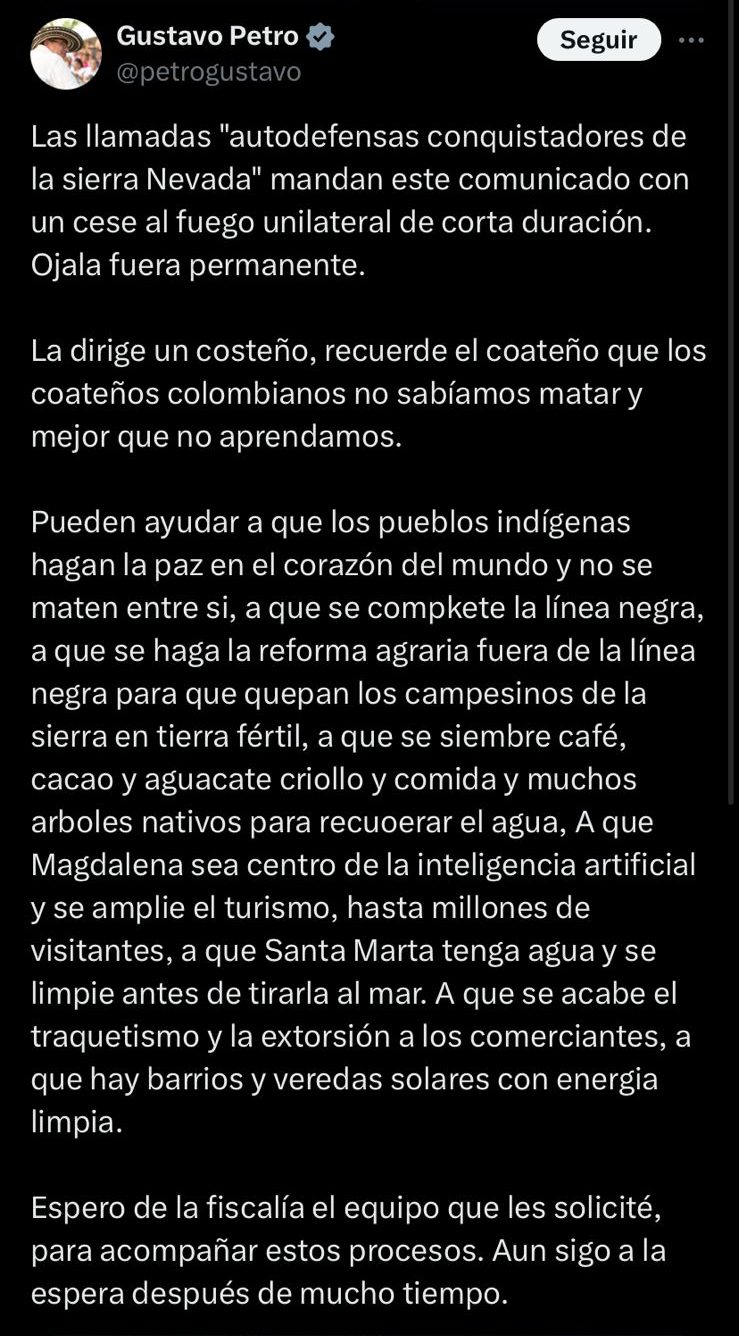Open the @petrogustavo profile name
Image resolution: width=739 pixels, height=1336 pixels.
coord(208,73)
